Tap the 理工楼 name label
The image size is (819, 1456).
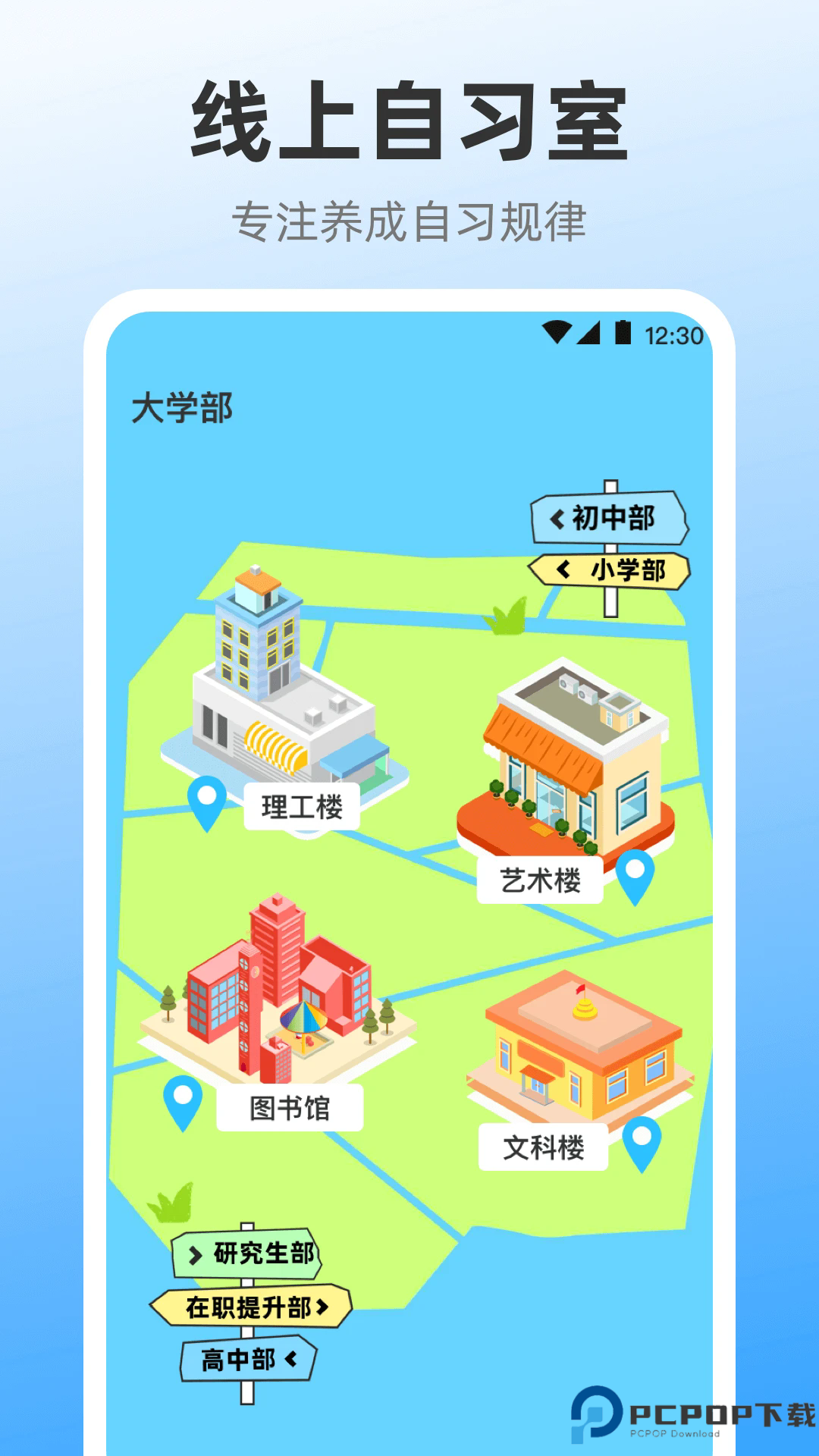pos(301,808)
